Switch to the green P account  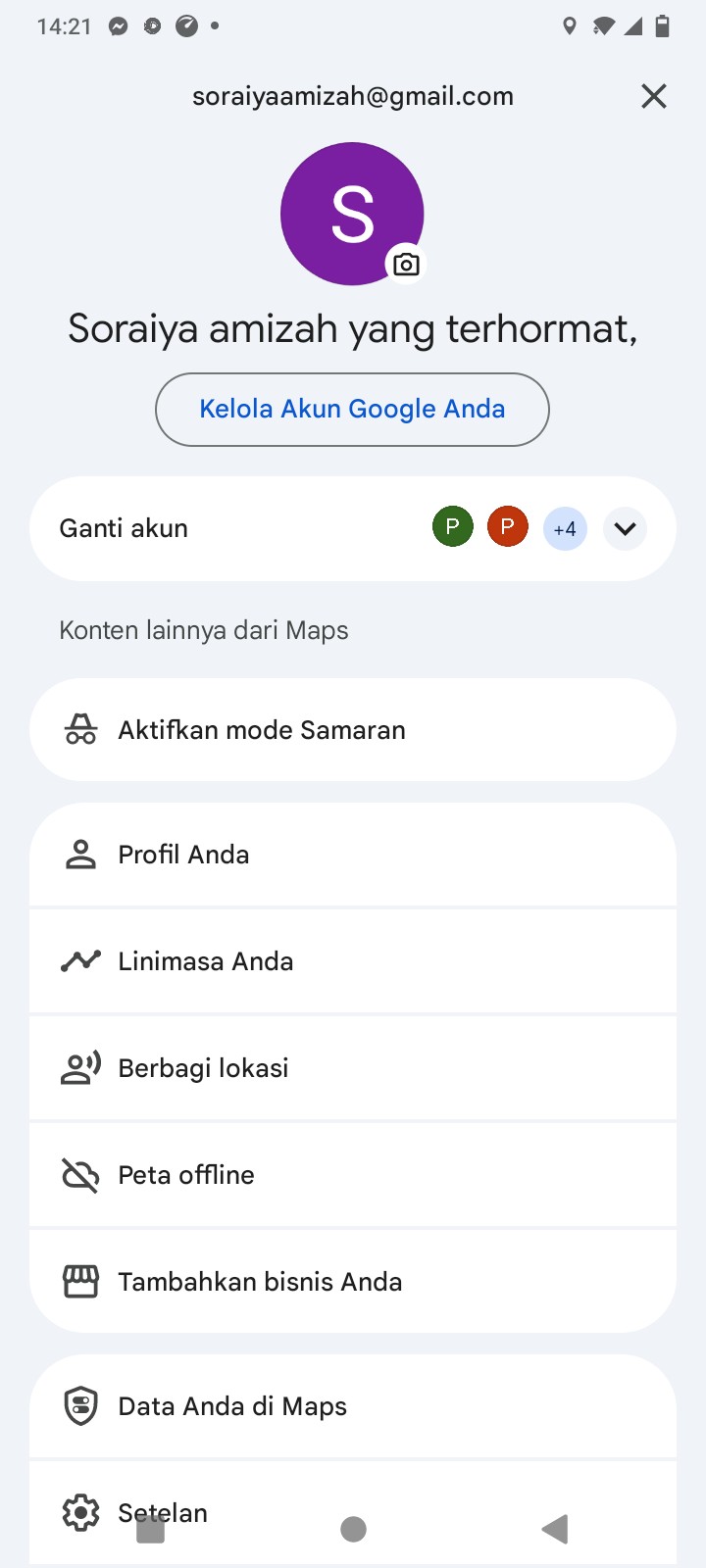(453, 527)
